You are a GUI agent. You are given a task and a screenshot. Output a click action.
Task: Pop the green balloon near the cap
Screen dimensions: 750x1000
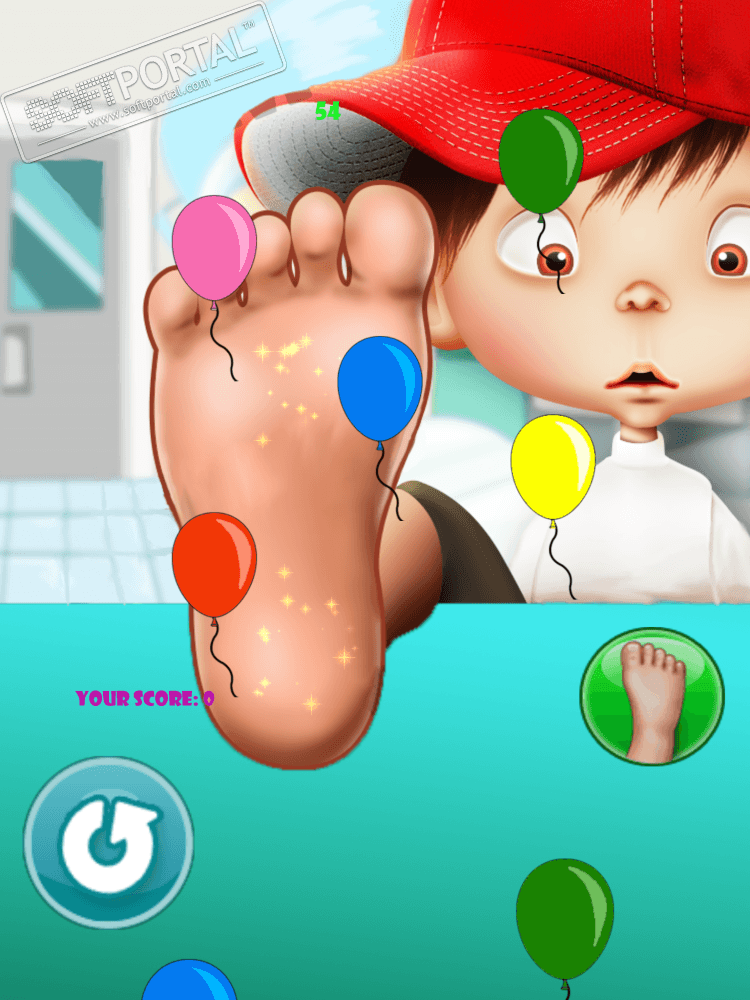click(540, 161)
